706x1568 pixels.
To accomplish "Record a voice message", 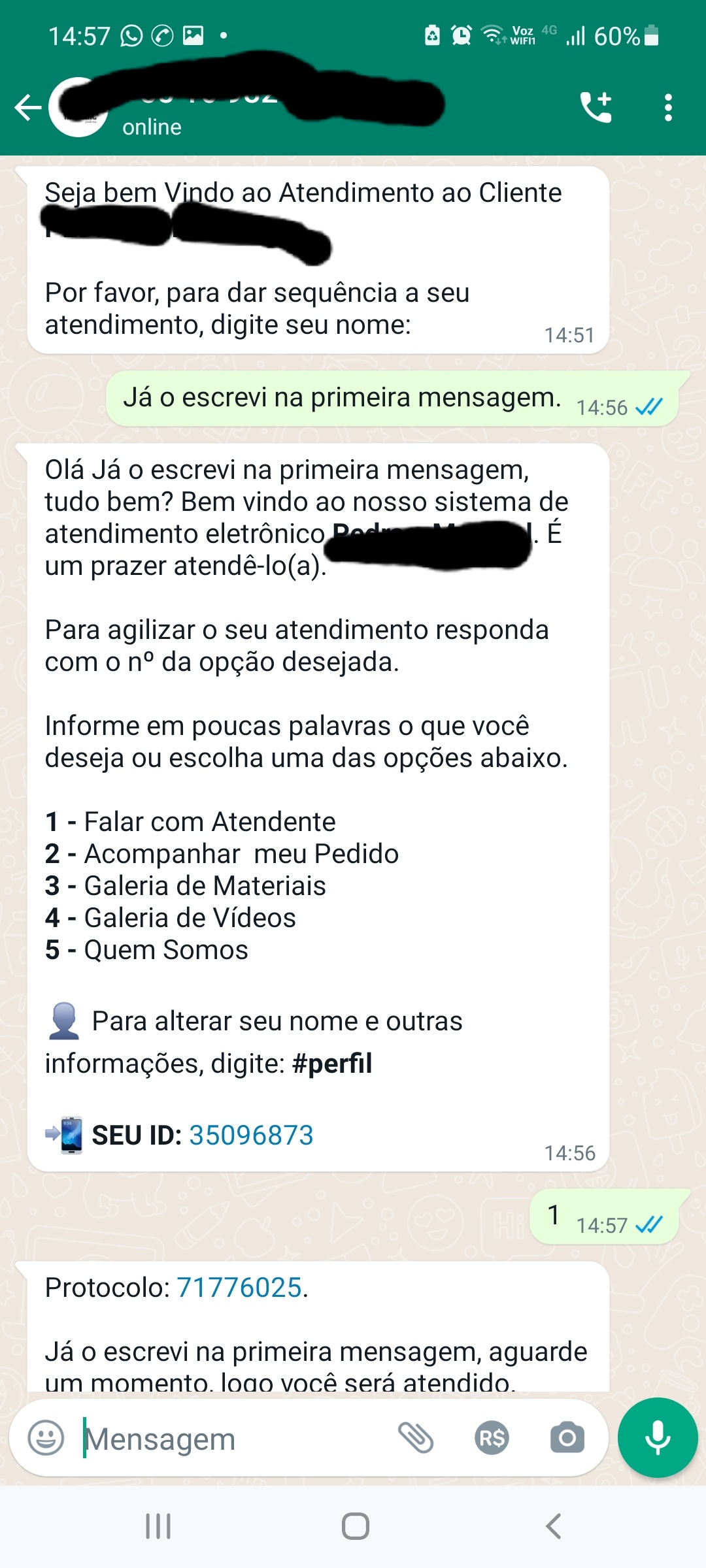I will [x=658, y=1438].
